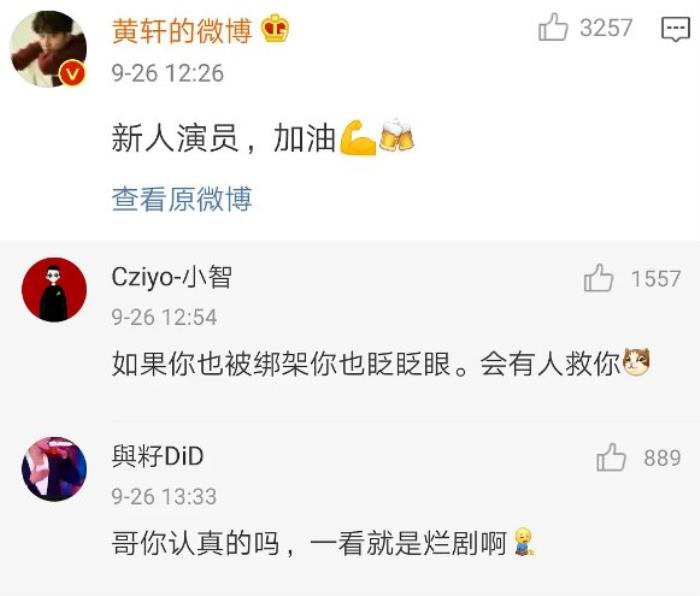Tap the username 與籽DiD
The width and height of the screenshot is (700, 596).
(x=157, y=456)
